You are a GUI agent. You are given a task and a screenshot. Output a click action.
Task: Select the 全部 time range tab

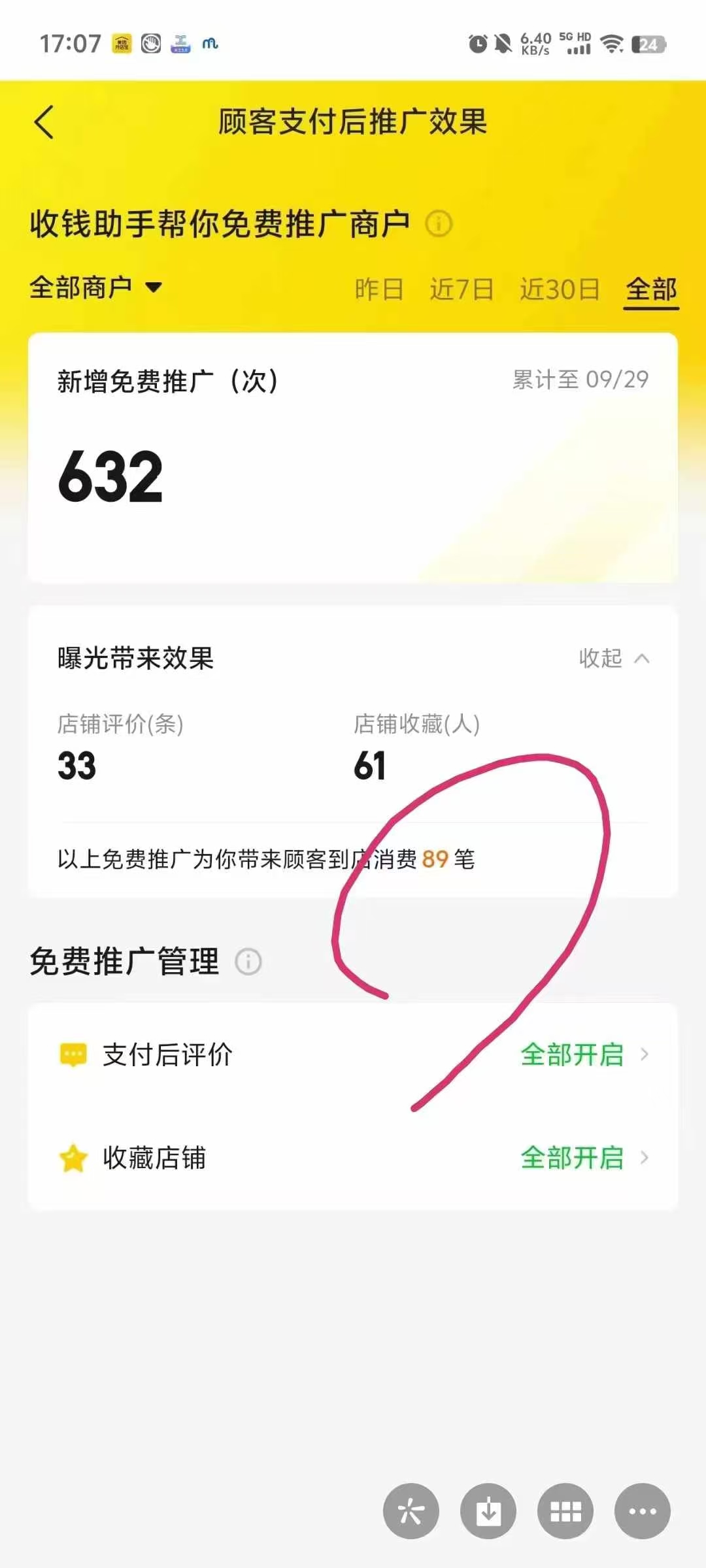pos(651,289)
